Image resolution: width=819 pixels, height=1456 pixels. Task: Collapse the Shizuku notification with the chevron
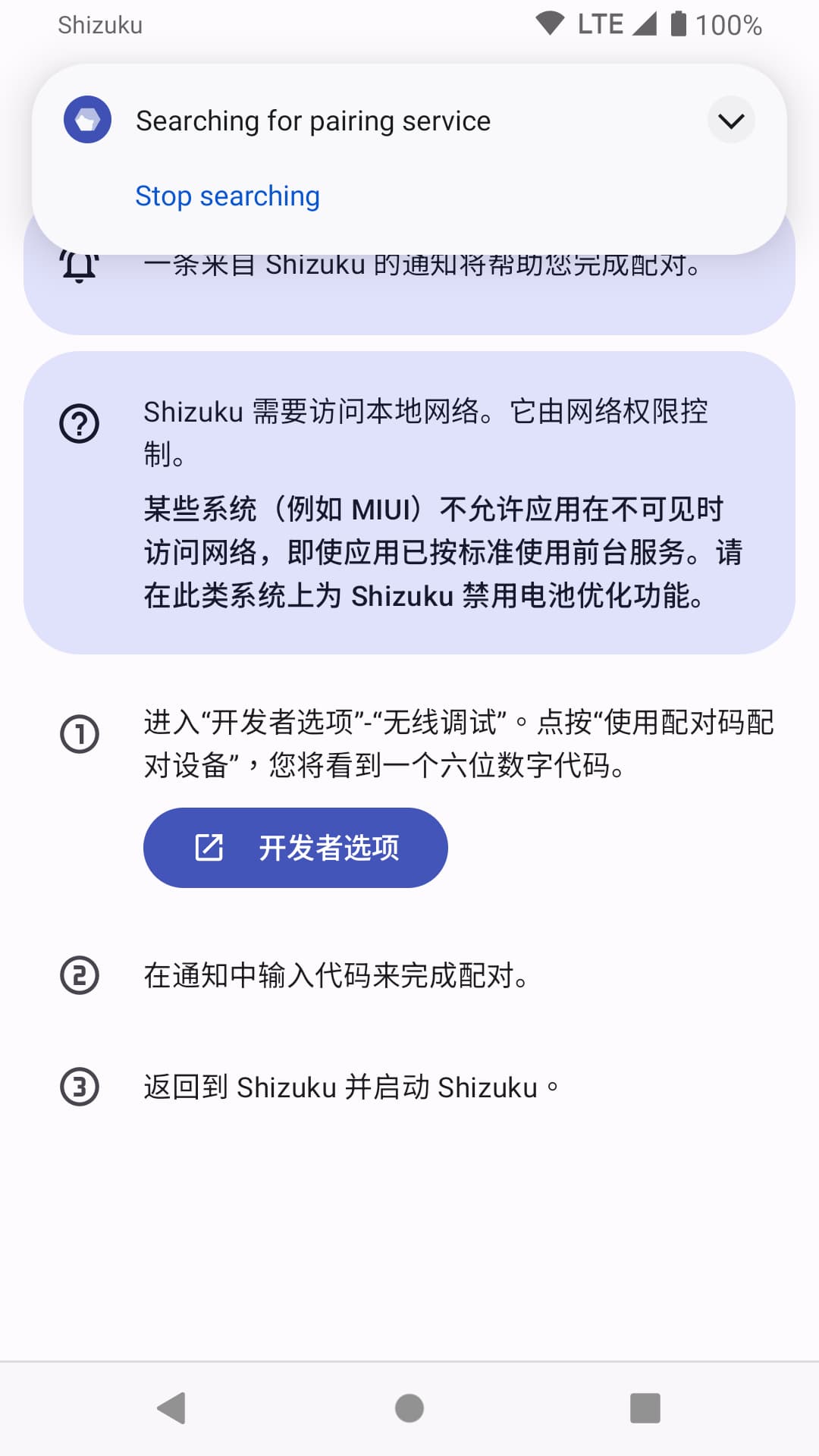click(x=730, y=120)
